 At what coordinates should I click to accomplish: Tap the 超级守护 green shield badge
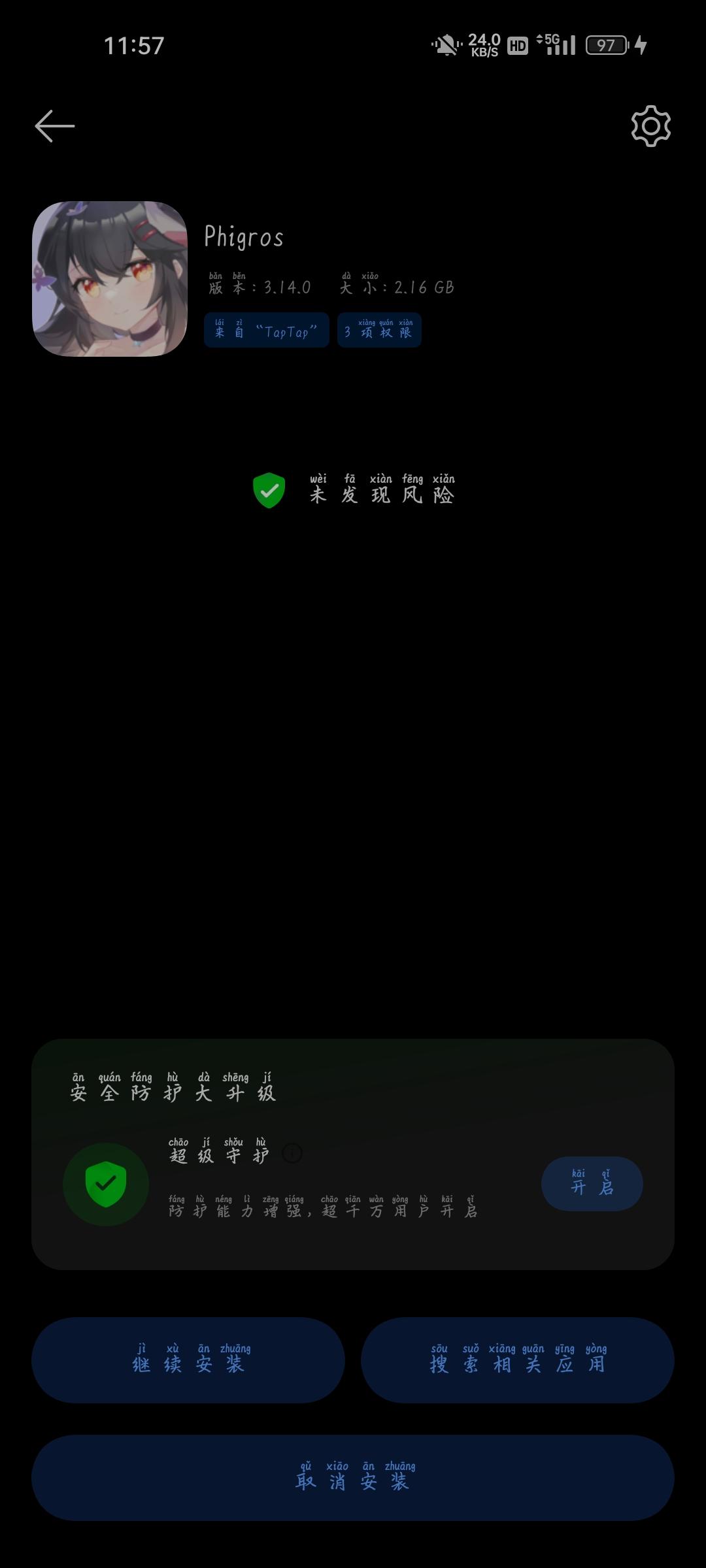point(106,1184)
